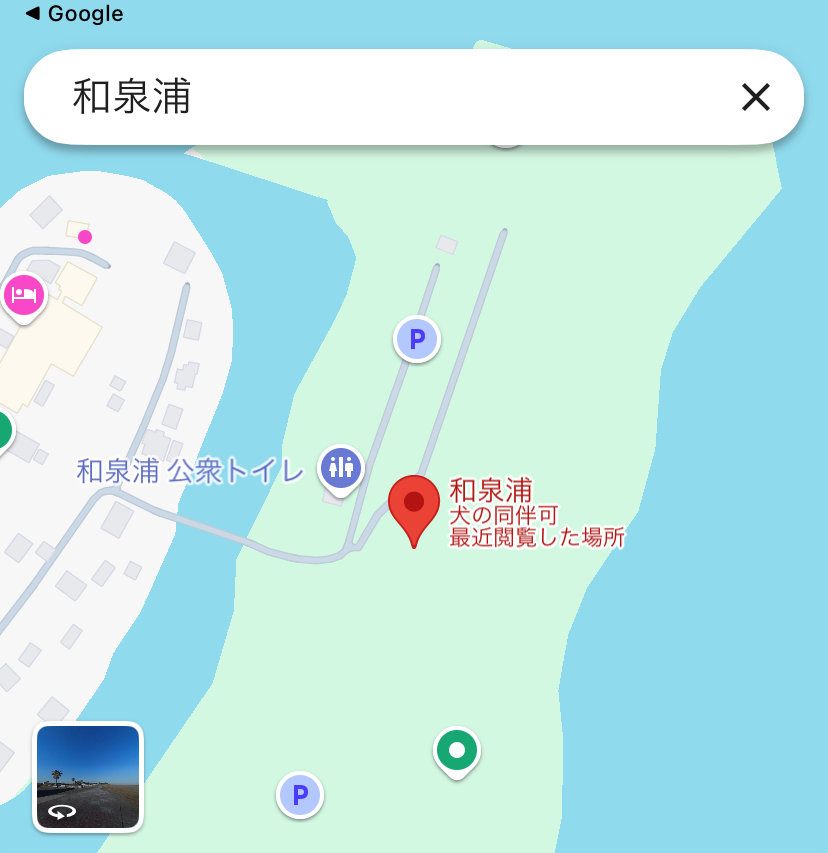This screenshot has width=828, height=853.
Task: Select the pink hotel bed marker
Action: tap(23, 295)
